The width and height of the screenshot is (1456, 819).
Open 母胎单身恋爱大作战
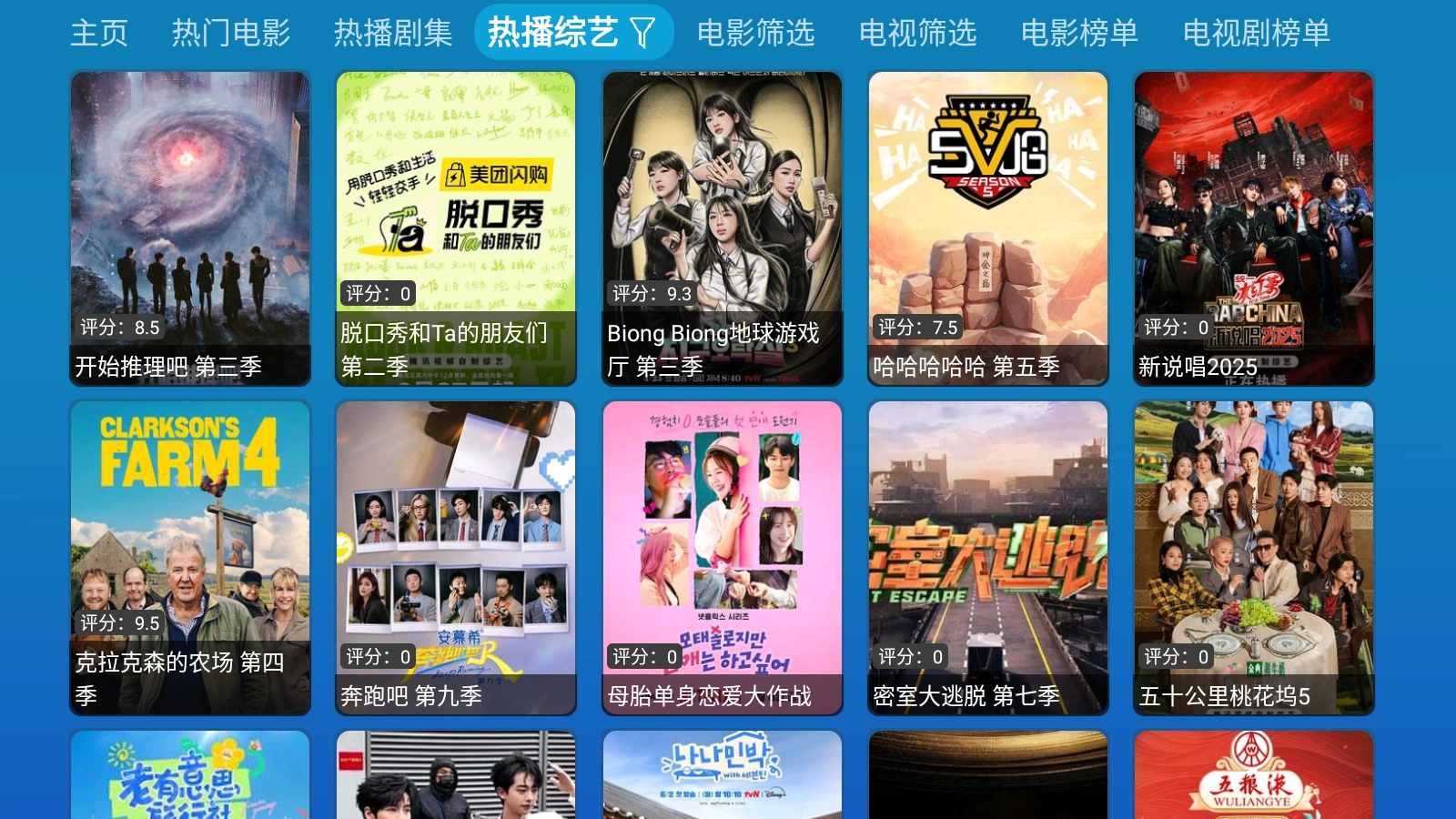(x=723, y=557)
